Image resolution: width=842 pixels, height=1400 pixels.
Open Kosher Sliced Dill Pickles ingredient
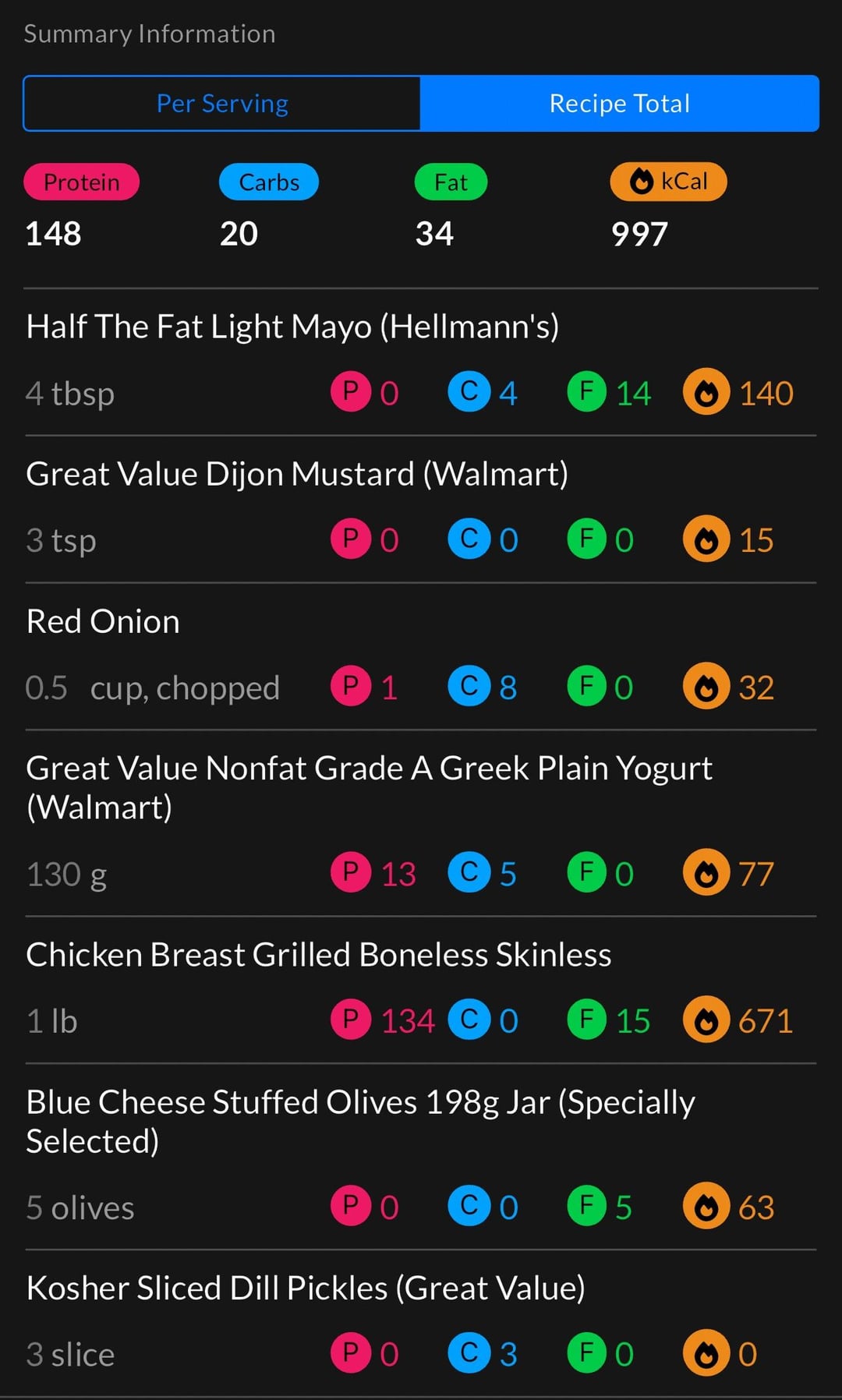(306, 1289)
